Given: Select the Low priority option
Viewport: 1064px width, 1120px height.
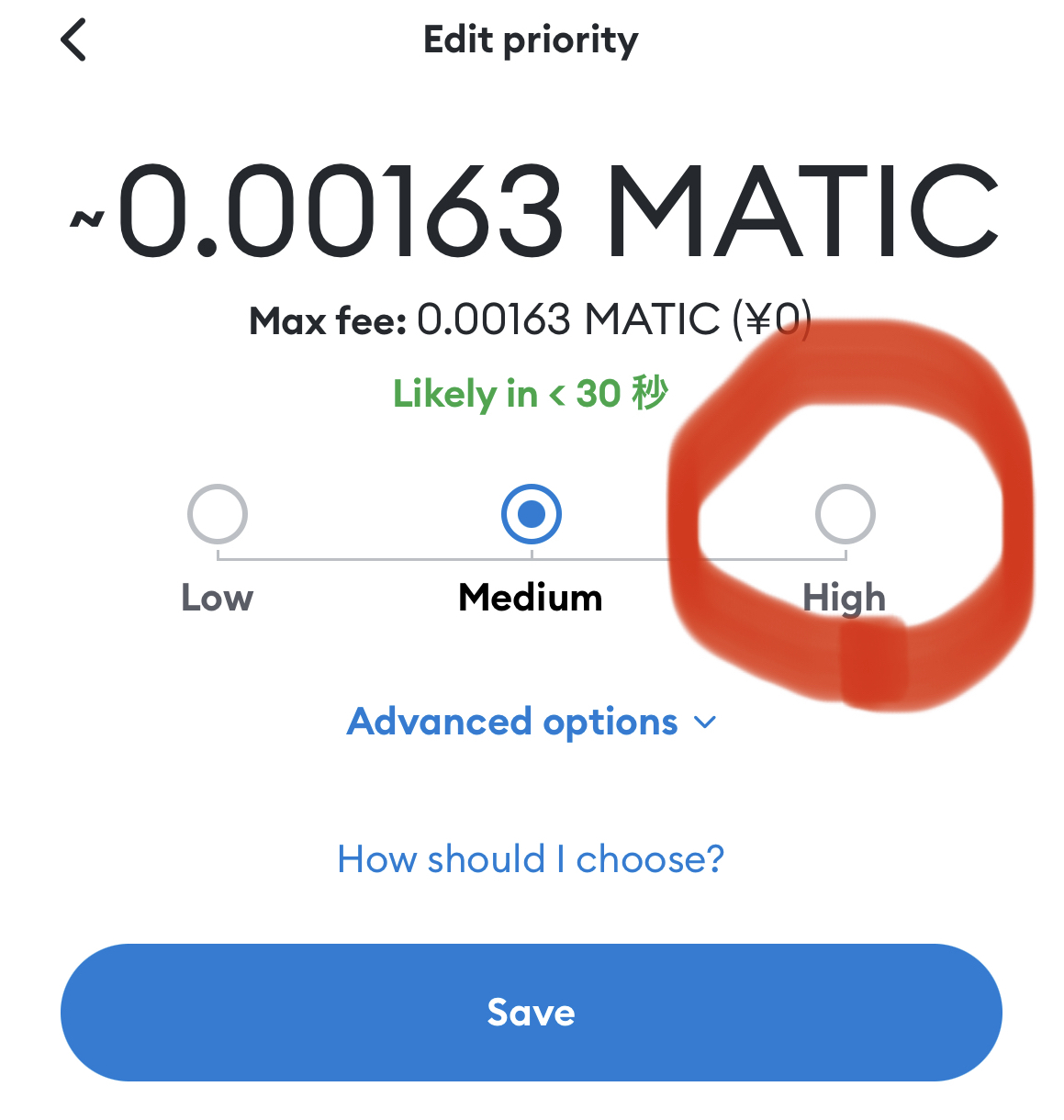Looking at the screenshot, I should pyautogui.click(x=218, y=514).
